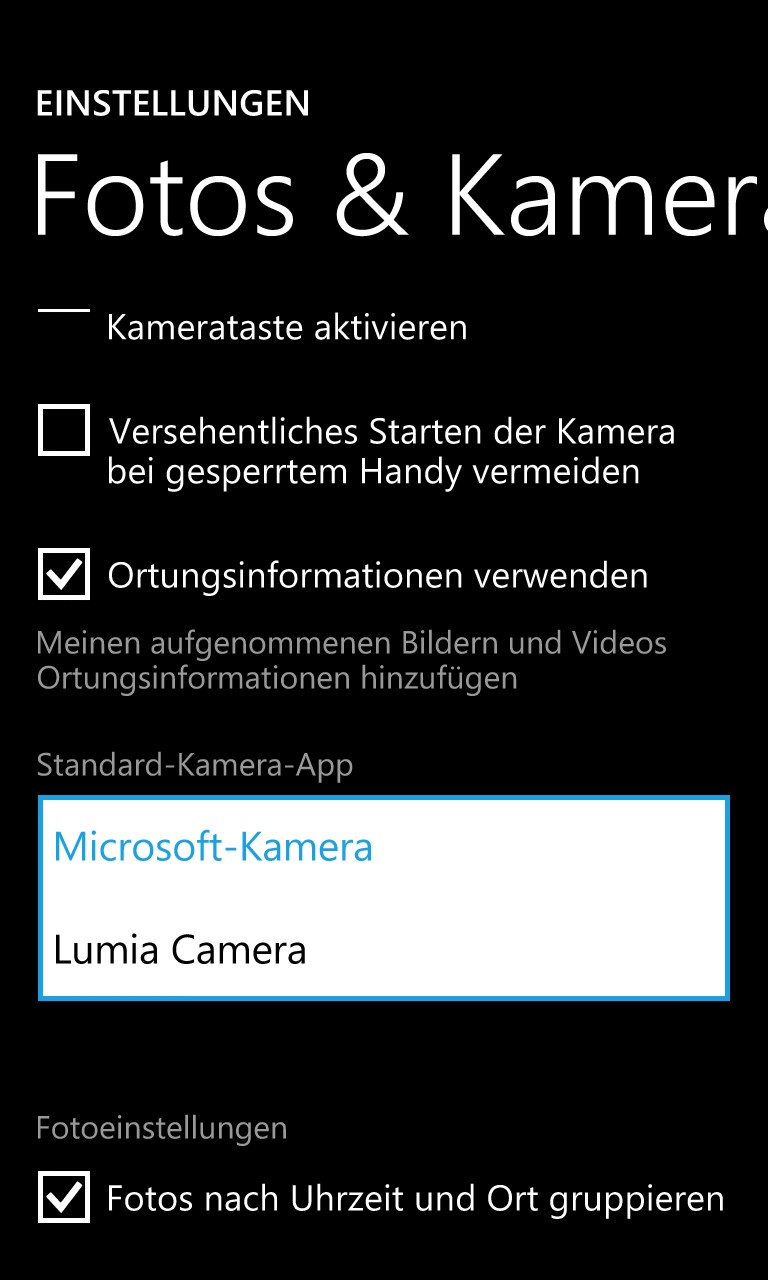Viewport: 768px width, 1280px height.
Task: Uncheck Fotos nach Uhrzeit und Ort gruppieren
Action: pos(64,1197)
